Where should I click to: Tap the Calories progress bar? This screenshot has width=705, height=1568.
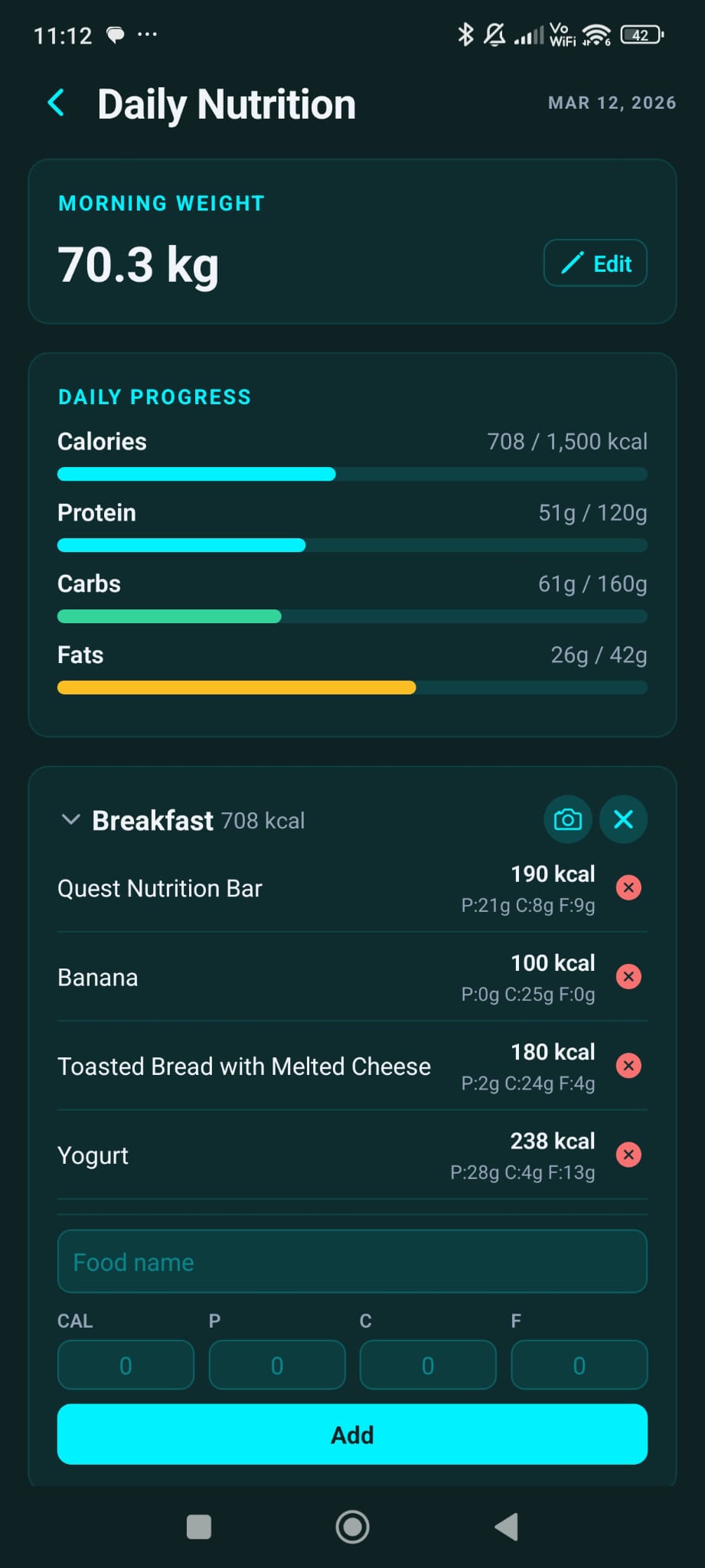click(351, 474)
